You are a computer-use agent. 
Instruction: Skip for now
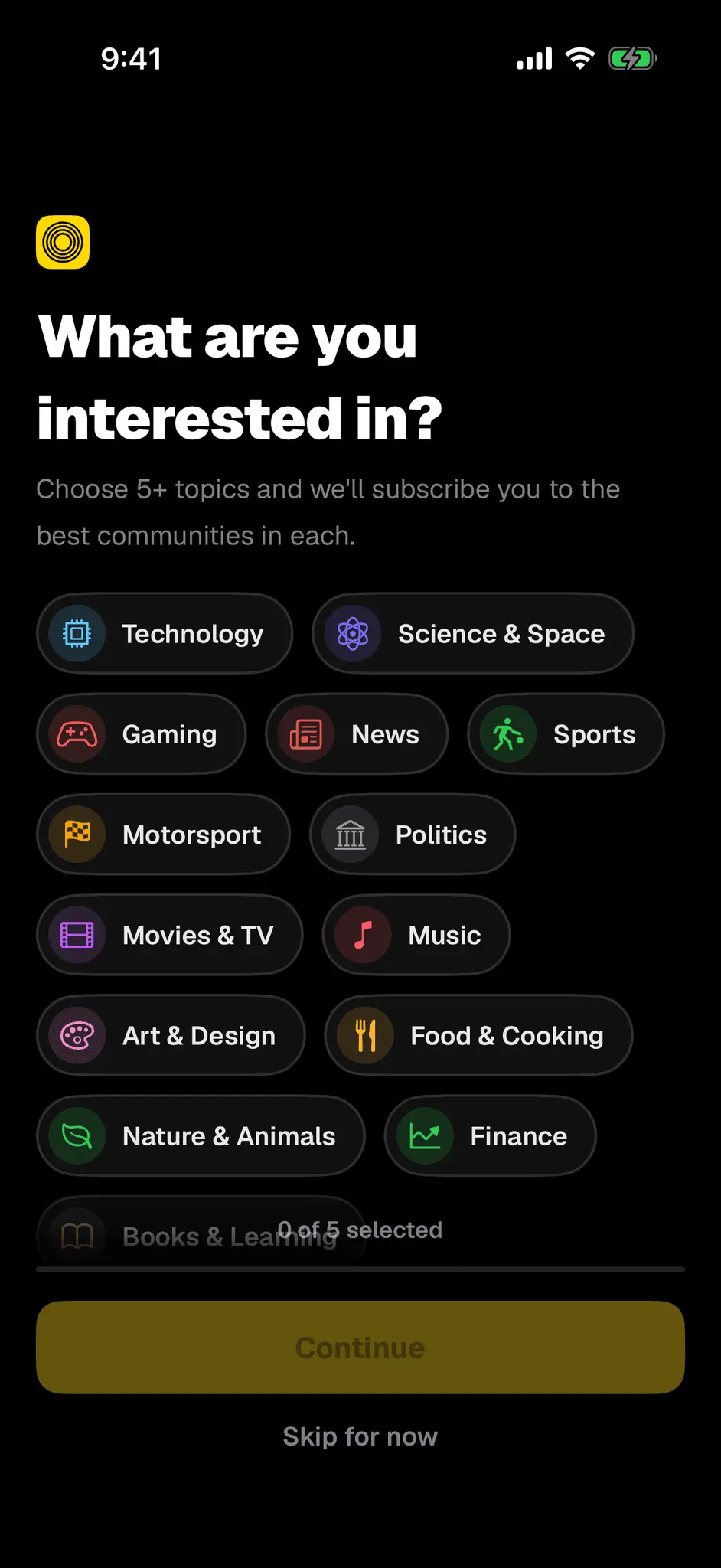(360, 1436)
